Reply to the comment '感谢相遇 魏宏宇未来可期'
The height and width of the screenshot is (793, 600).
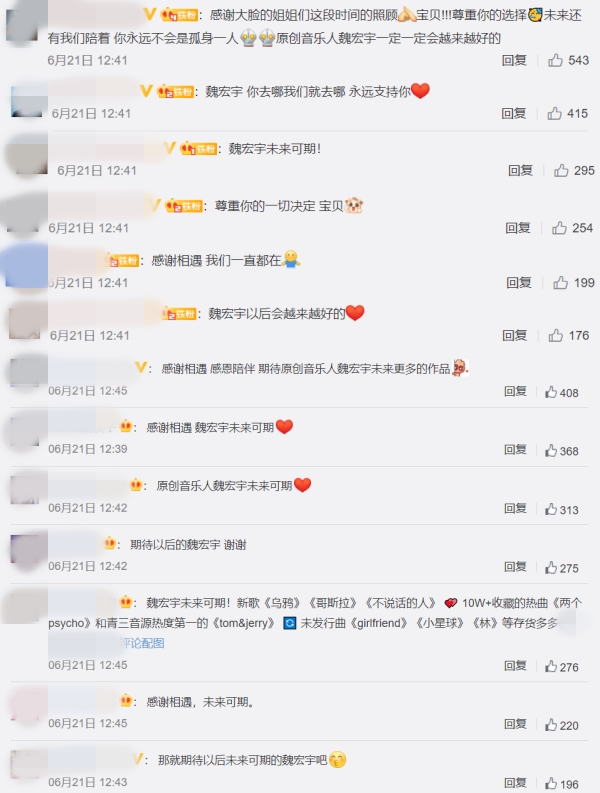tap(515, 451)
